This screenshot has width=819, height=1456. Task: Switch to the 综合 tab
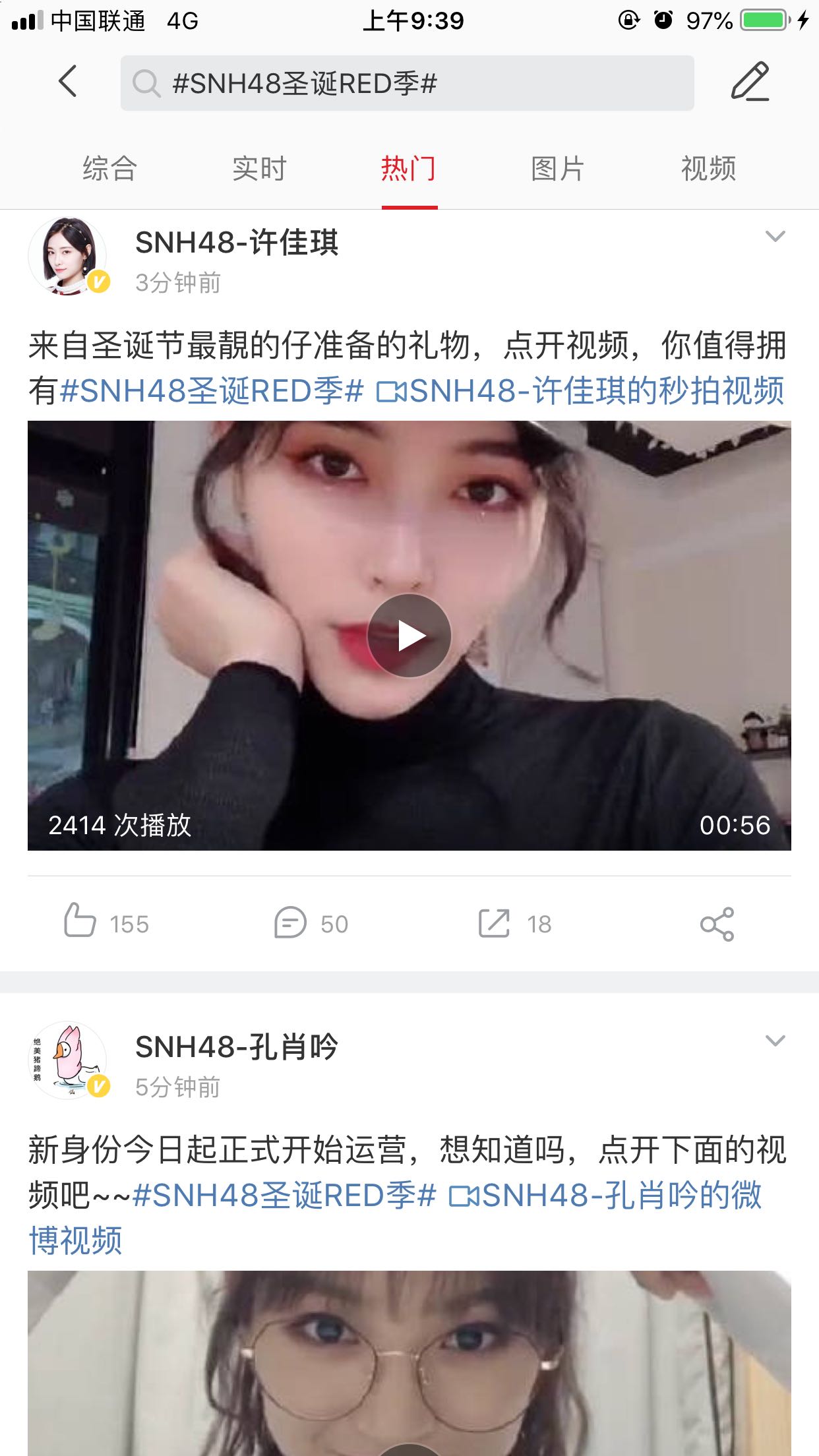[109, 169]
